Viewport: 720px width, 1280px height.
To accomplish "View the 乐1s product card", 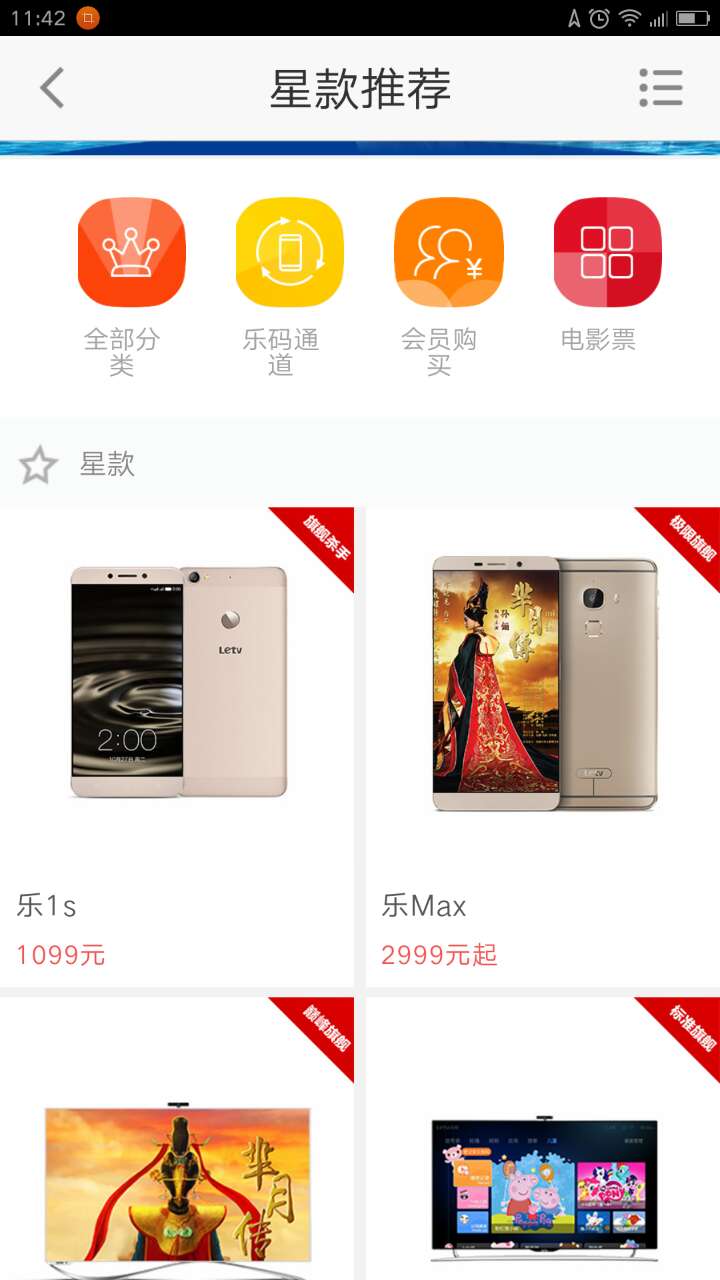I will point(177,747).
